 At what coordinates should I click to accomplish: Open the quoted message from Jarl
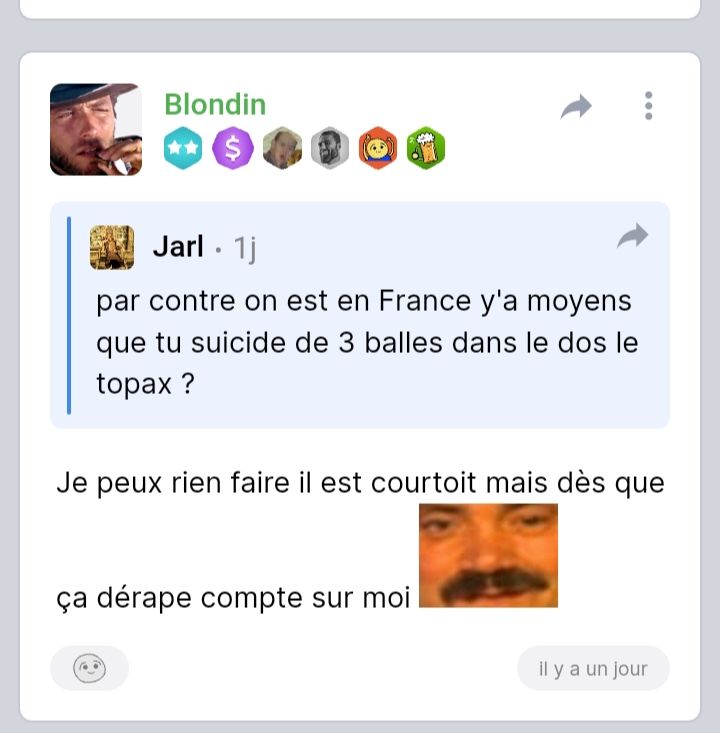366,343
